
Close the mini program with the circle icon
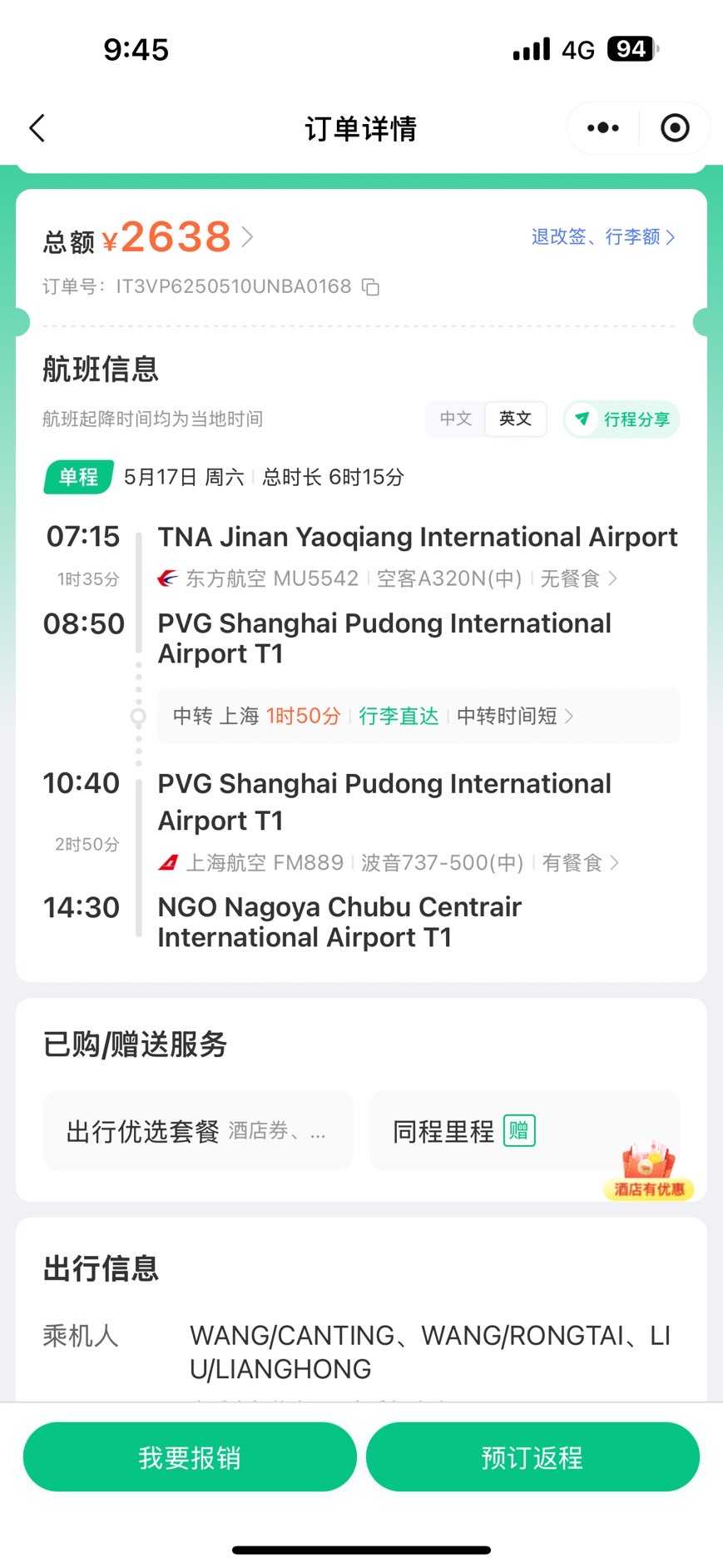(675, 128)
